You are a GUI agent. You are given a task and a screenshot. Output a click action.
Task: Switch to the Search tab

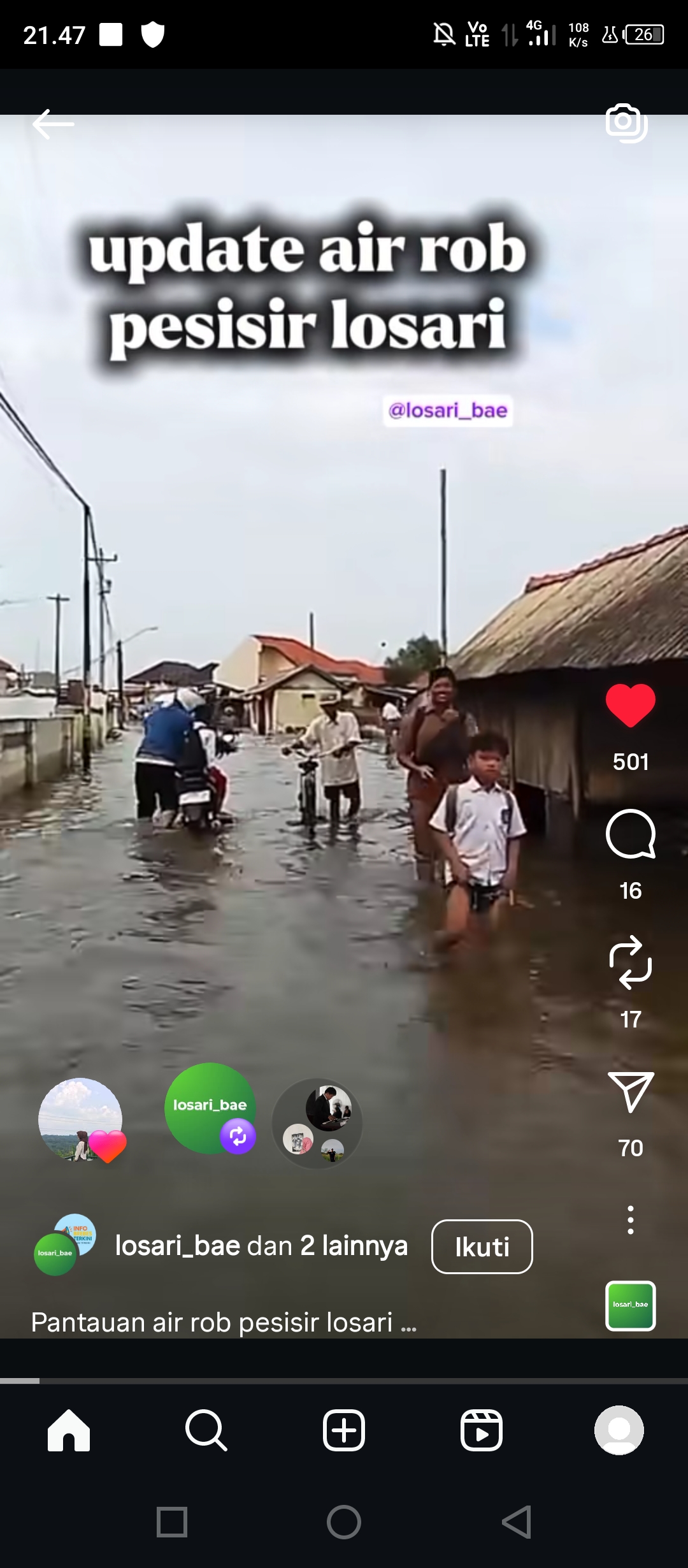click(206, 1430)
